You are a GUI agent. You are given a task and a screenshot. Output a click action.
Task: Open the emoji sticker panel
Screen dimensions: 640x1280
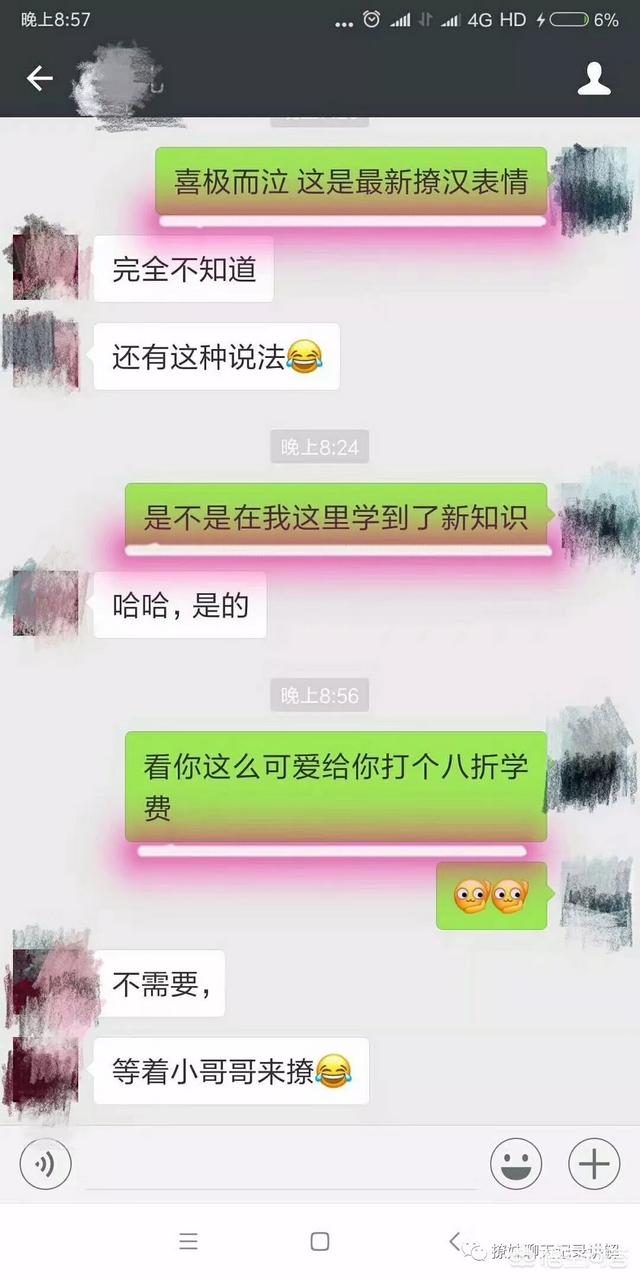[516, 1164]
